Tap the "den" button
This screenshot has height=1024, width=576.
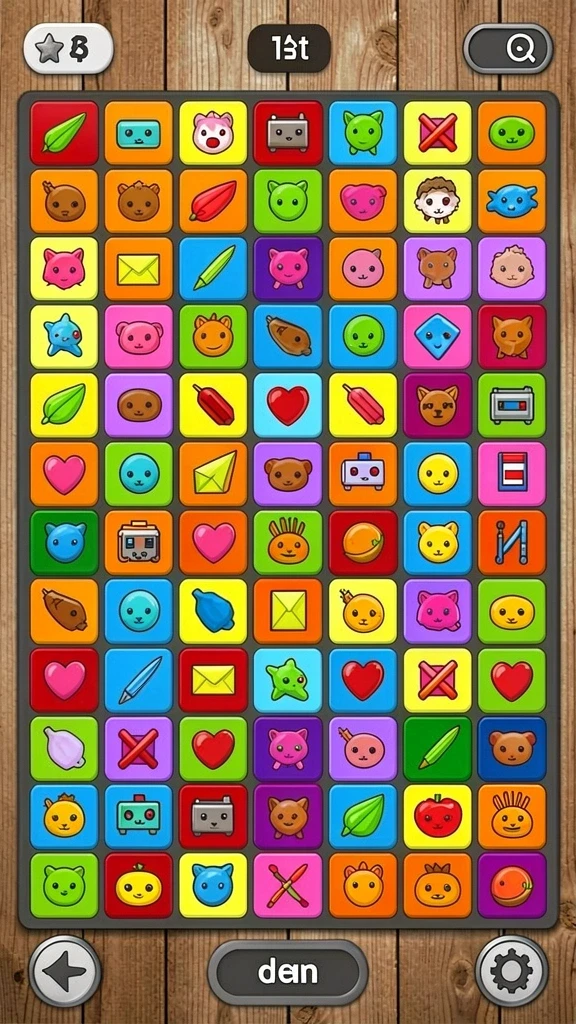[288, 972]
